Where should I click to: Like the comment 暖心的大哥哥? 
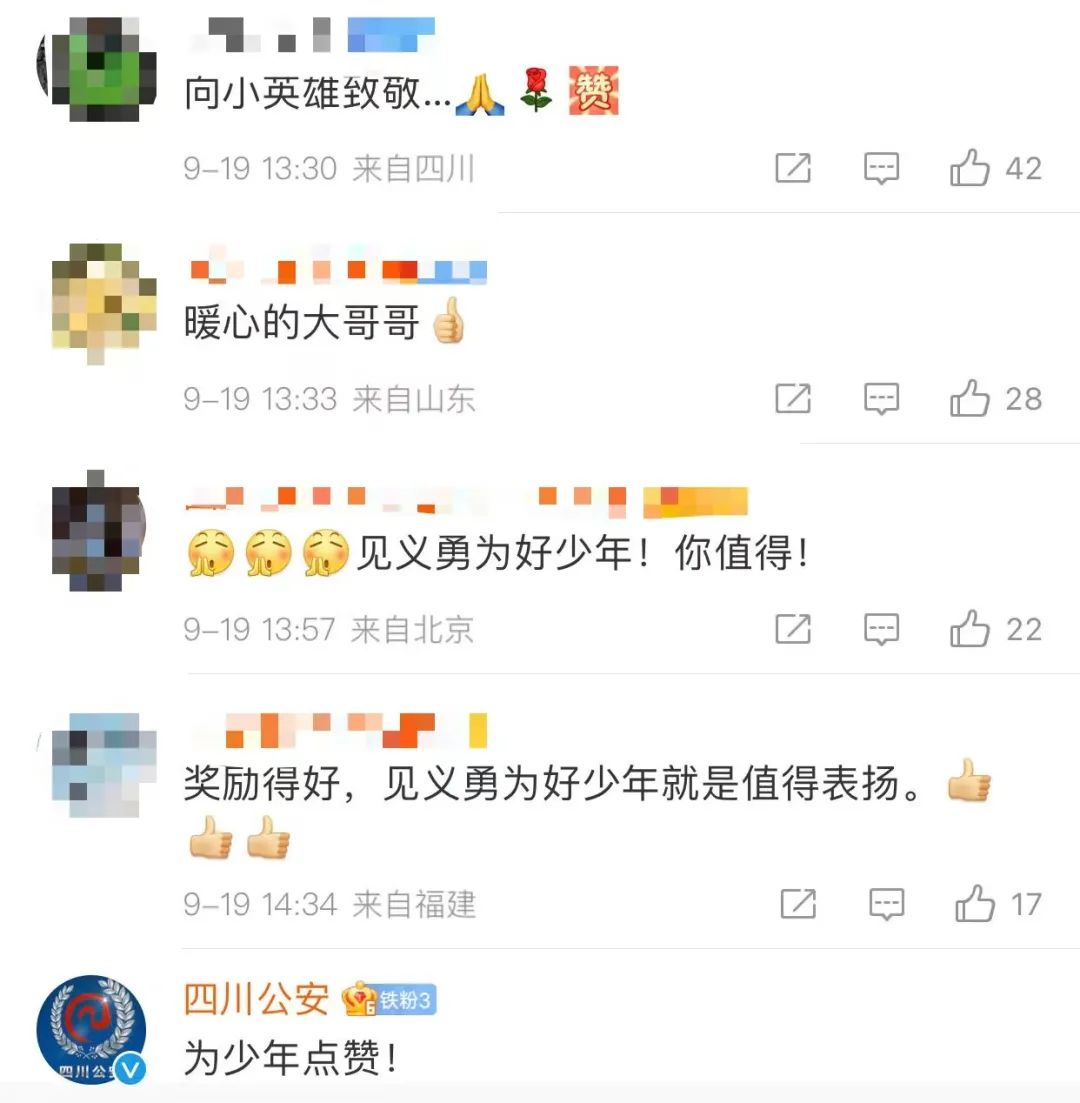[970, 399]
